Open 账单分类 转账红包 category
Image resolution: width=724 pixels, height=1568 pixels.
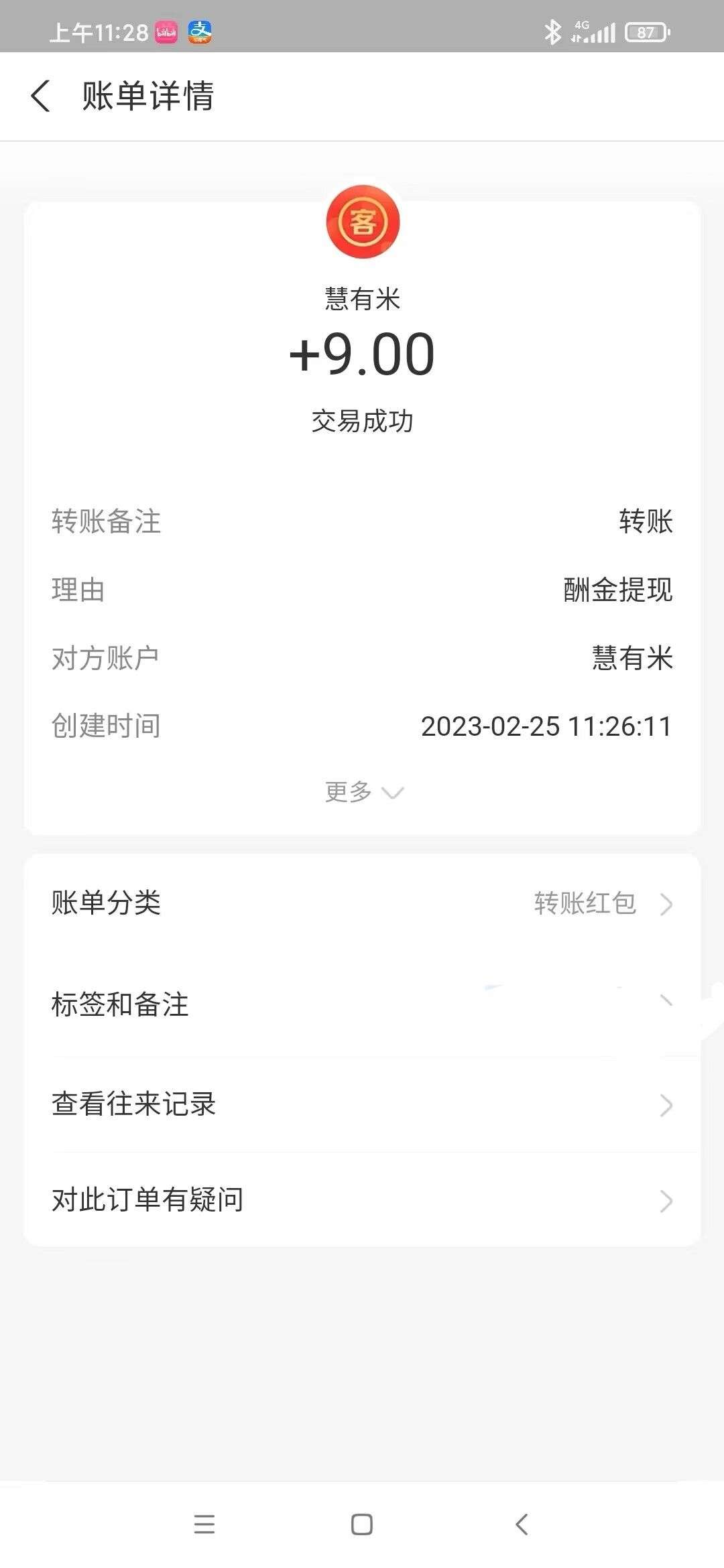(362, 903)
